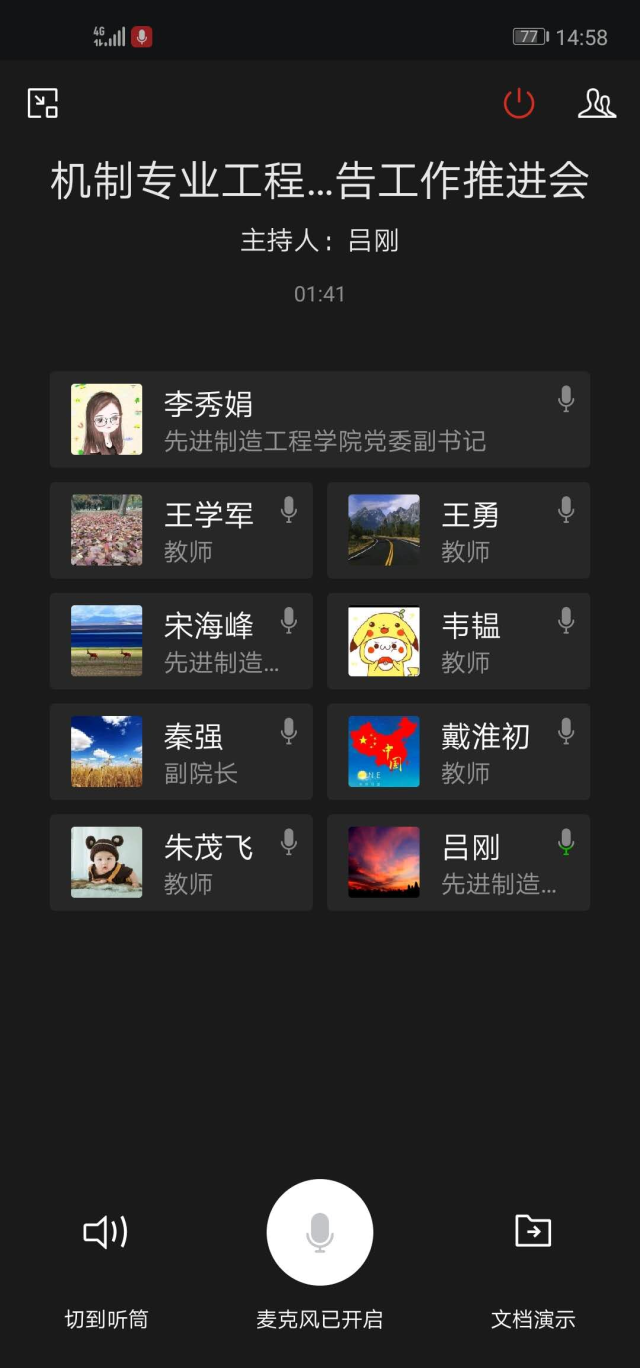The height and width of the screenshot is (1368, 640).
Task: Select participant 戴淮初
Action: [458, 752]
